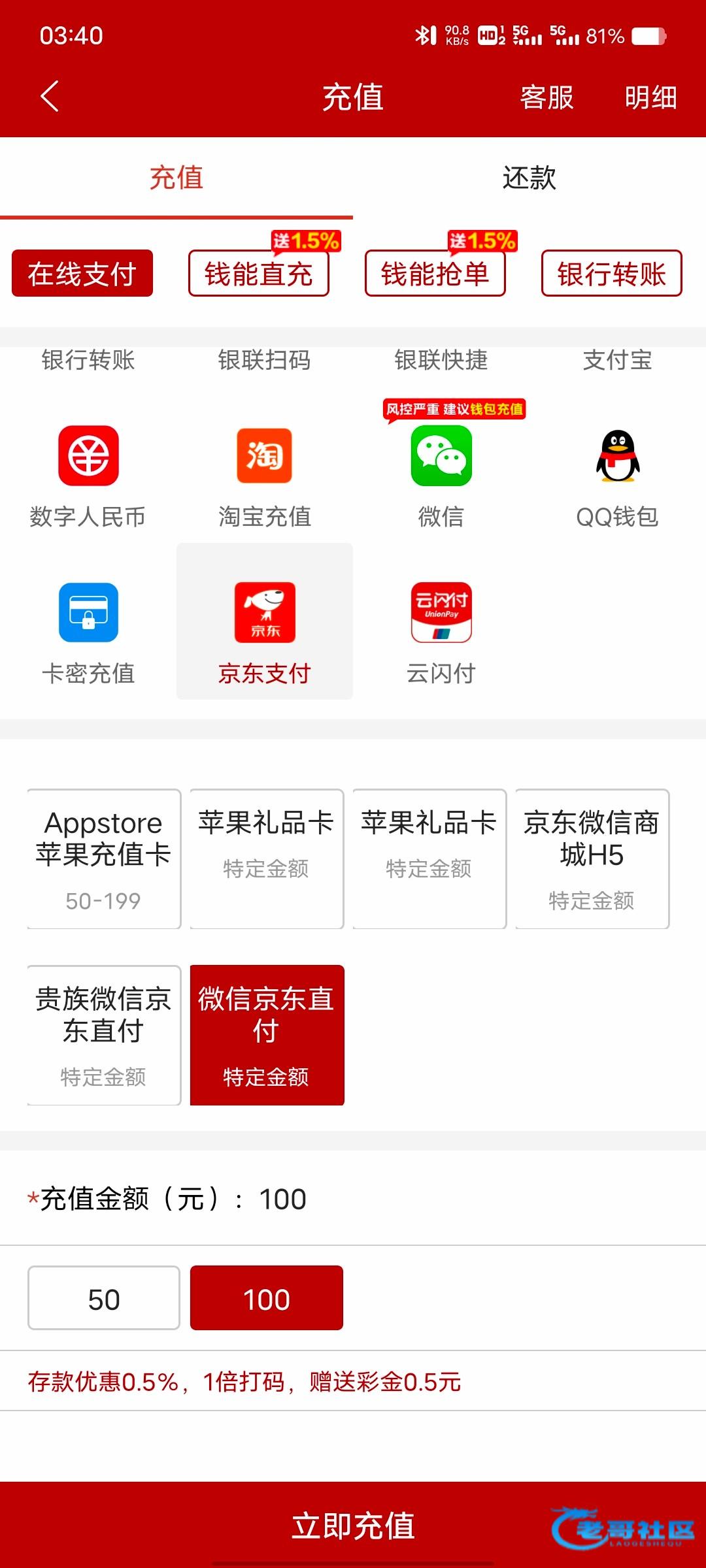706x1568 pixels.
Task: Select 数字人民币 payment method
Action: pyautogui.click(x=88, y=477)
